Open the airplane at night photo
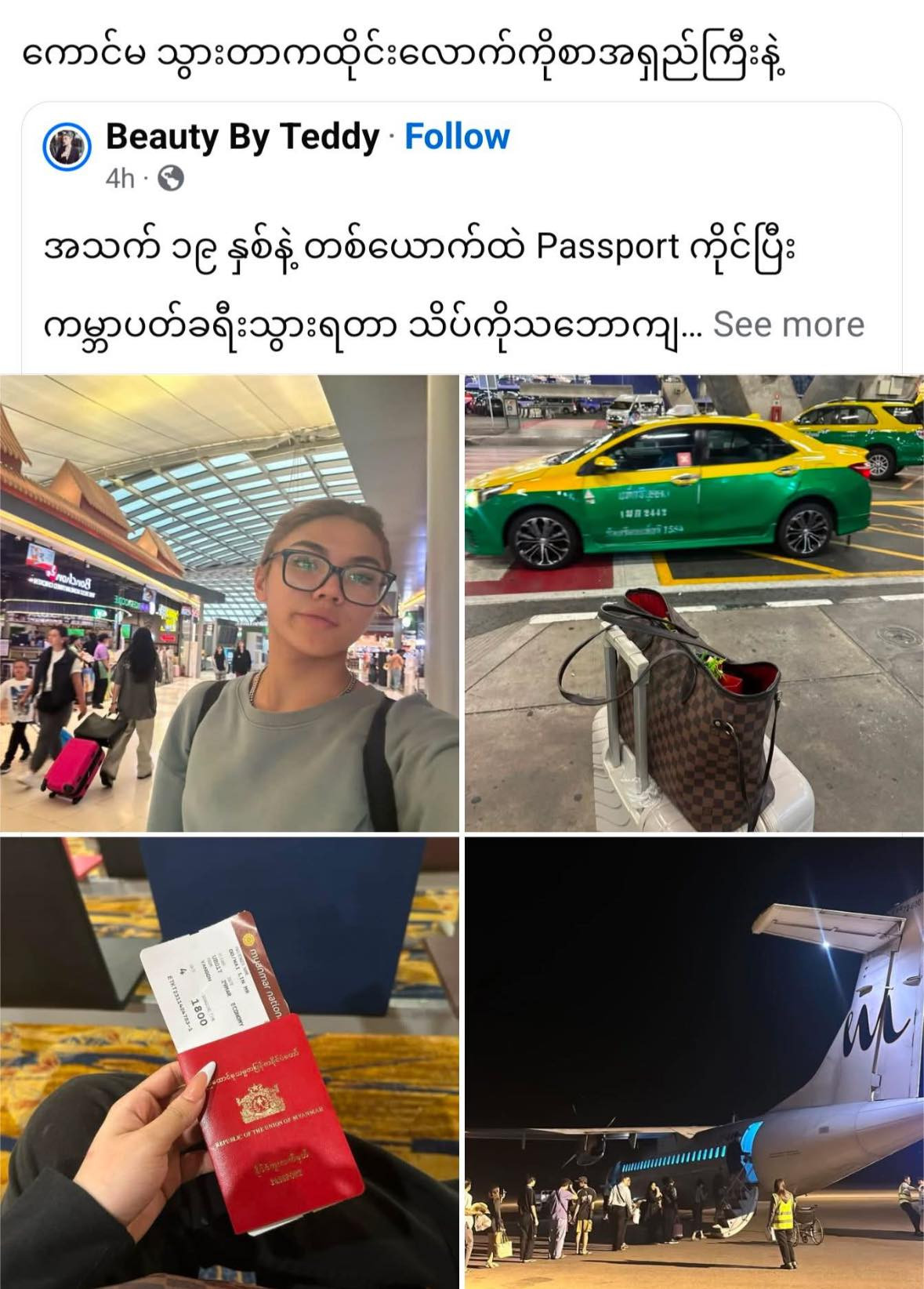Viewport: 924px width, 1289px height. (x=693, y=1062)
